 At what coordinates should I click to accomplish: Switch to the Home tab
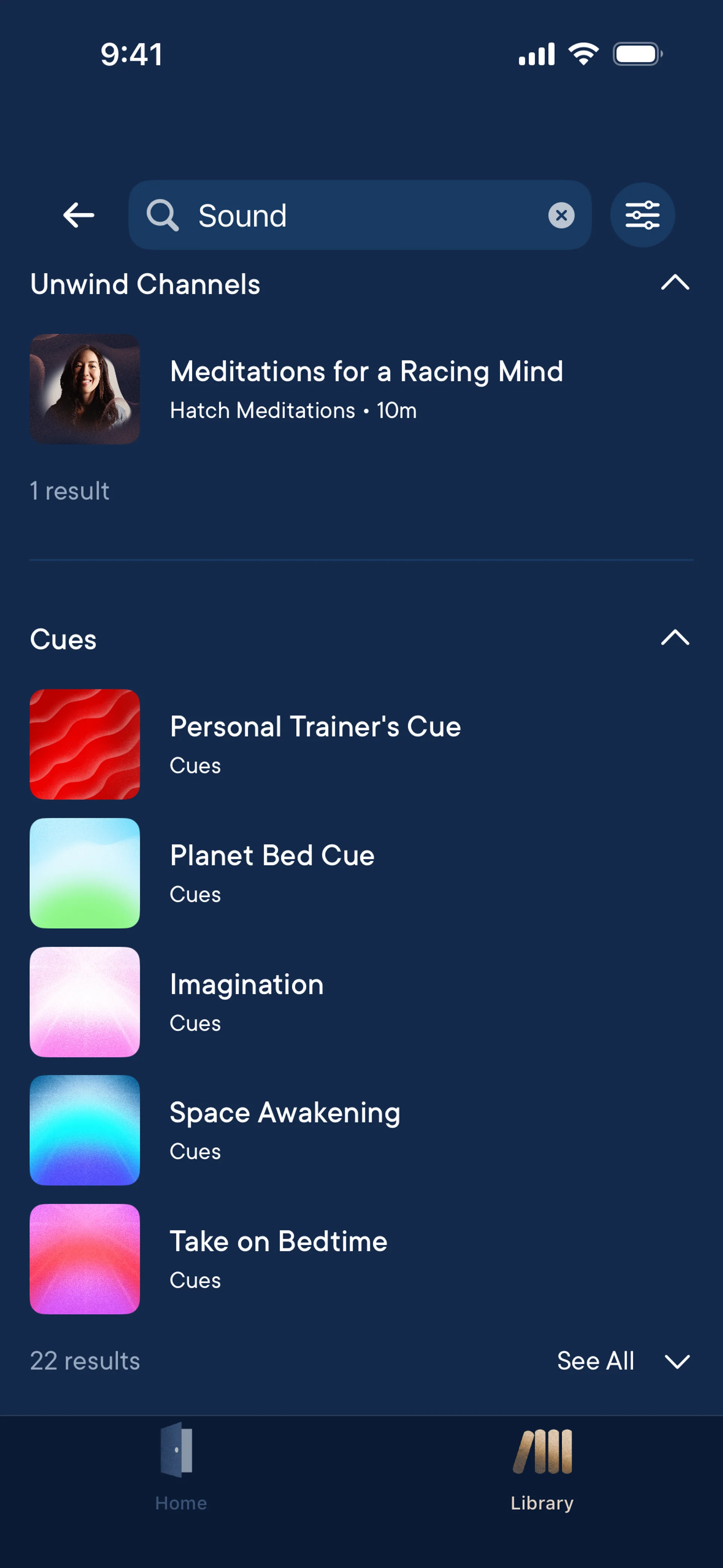pos(181,1466)
